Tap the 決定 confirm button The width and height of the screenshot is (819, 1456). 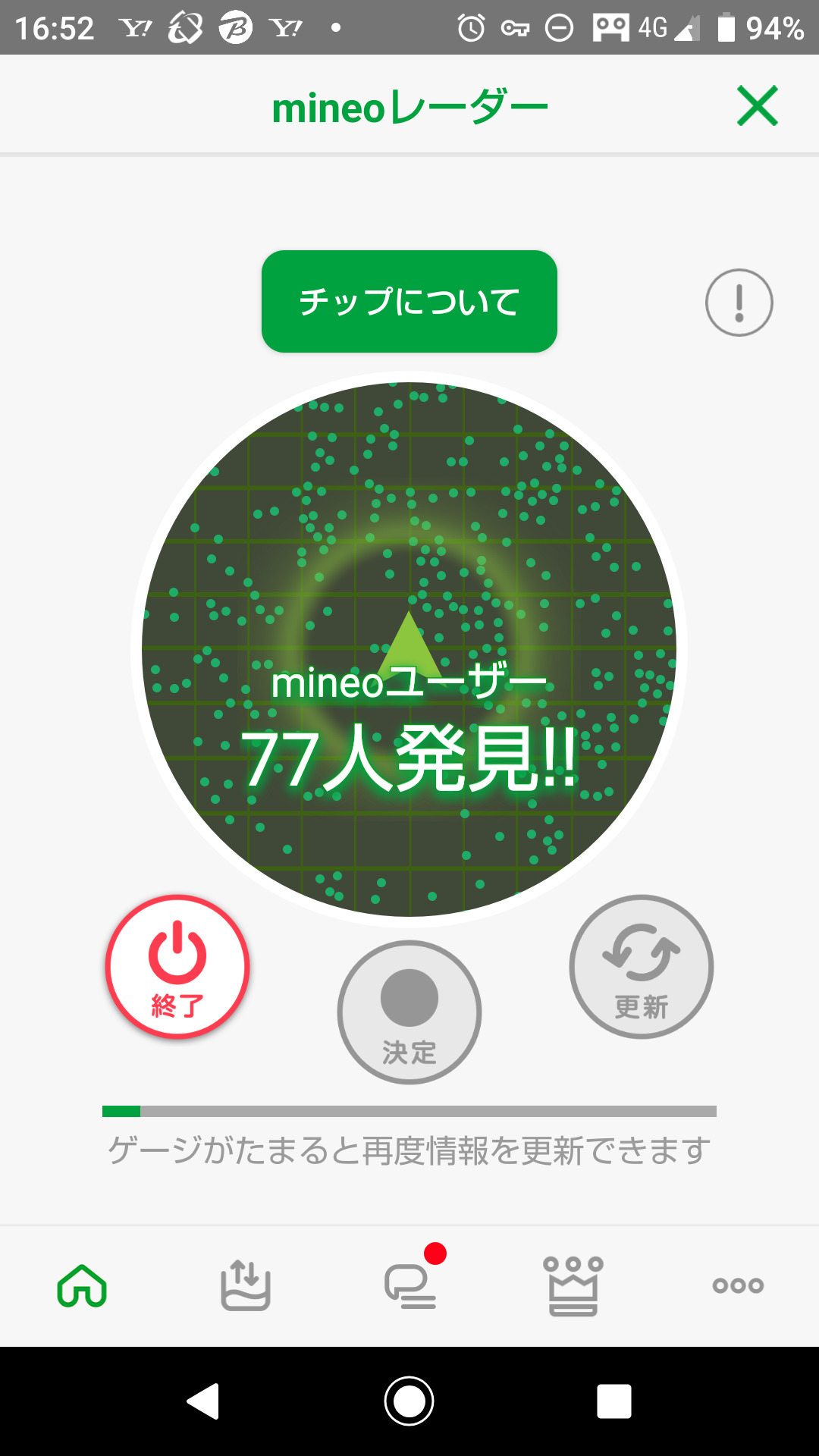click(409, 1012)
